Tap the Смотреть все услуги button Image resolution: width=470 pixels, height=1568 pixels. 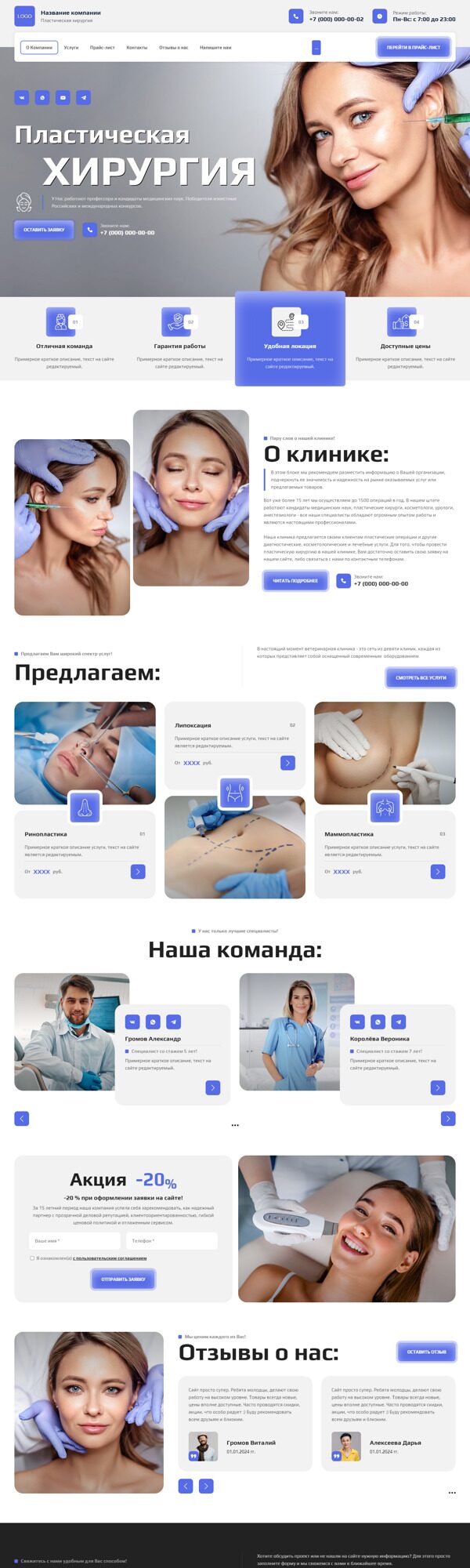(x=421, y=677)
